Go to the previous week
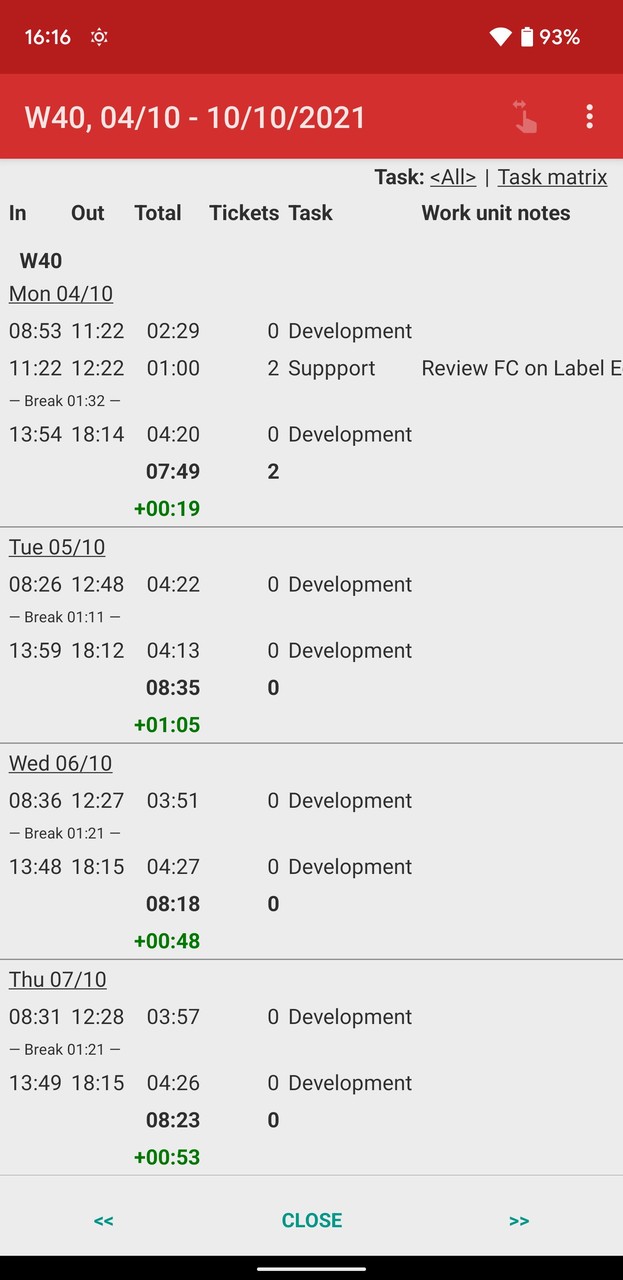This screenshot has height=1280, width=623. (x=104, y=1220)
